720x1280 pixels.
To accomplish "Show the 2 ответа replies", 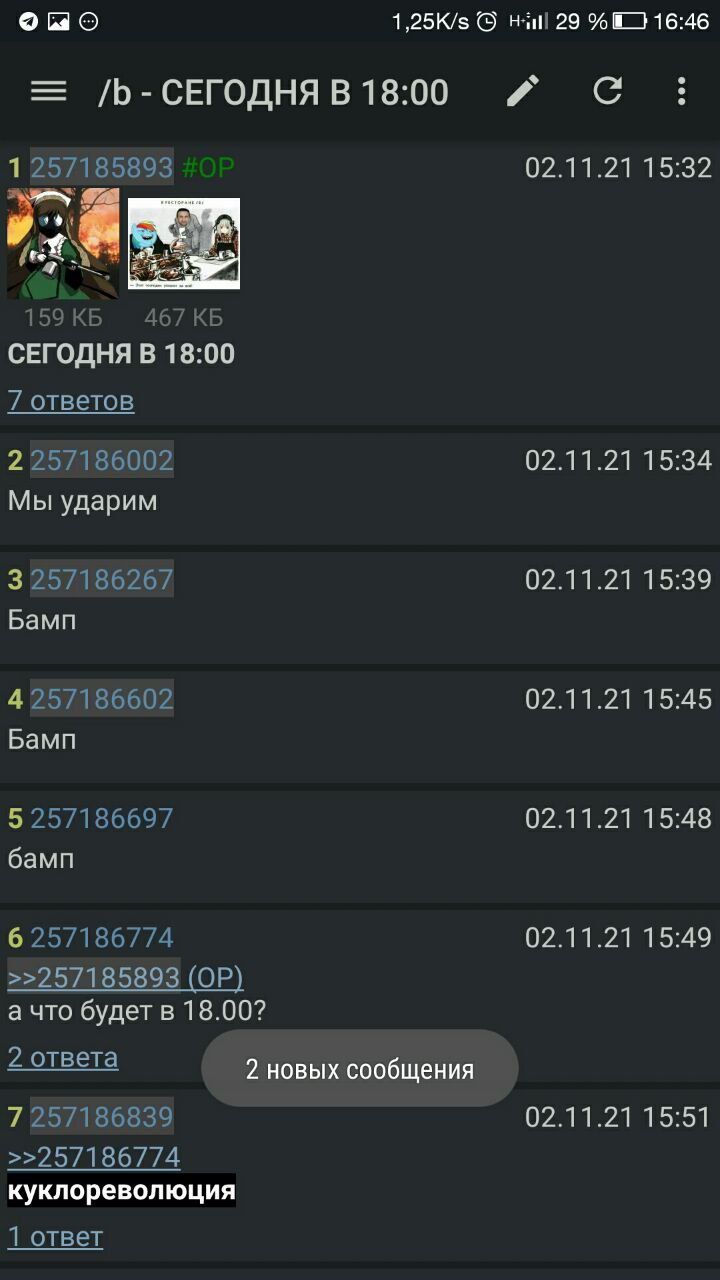I will pyautogui.click(x=63, y=1058).
